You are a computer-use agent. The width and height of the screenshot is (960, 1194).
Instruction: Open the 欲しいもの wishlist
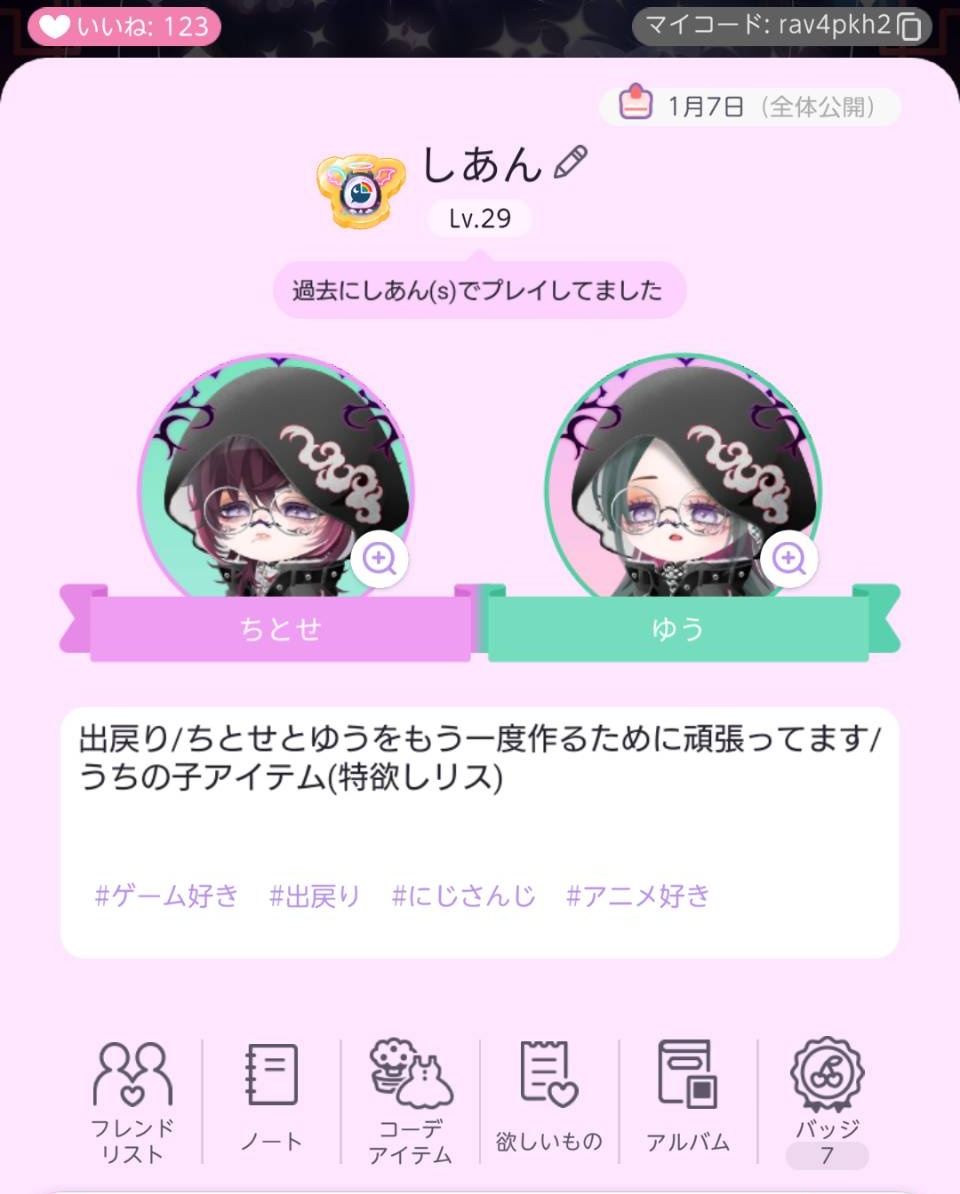(x=549, y=1100)
